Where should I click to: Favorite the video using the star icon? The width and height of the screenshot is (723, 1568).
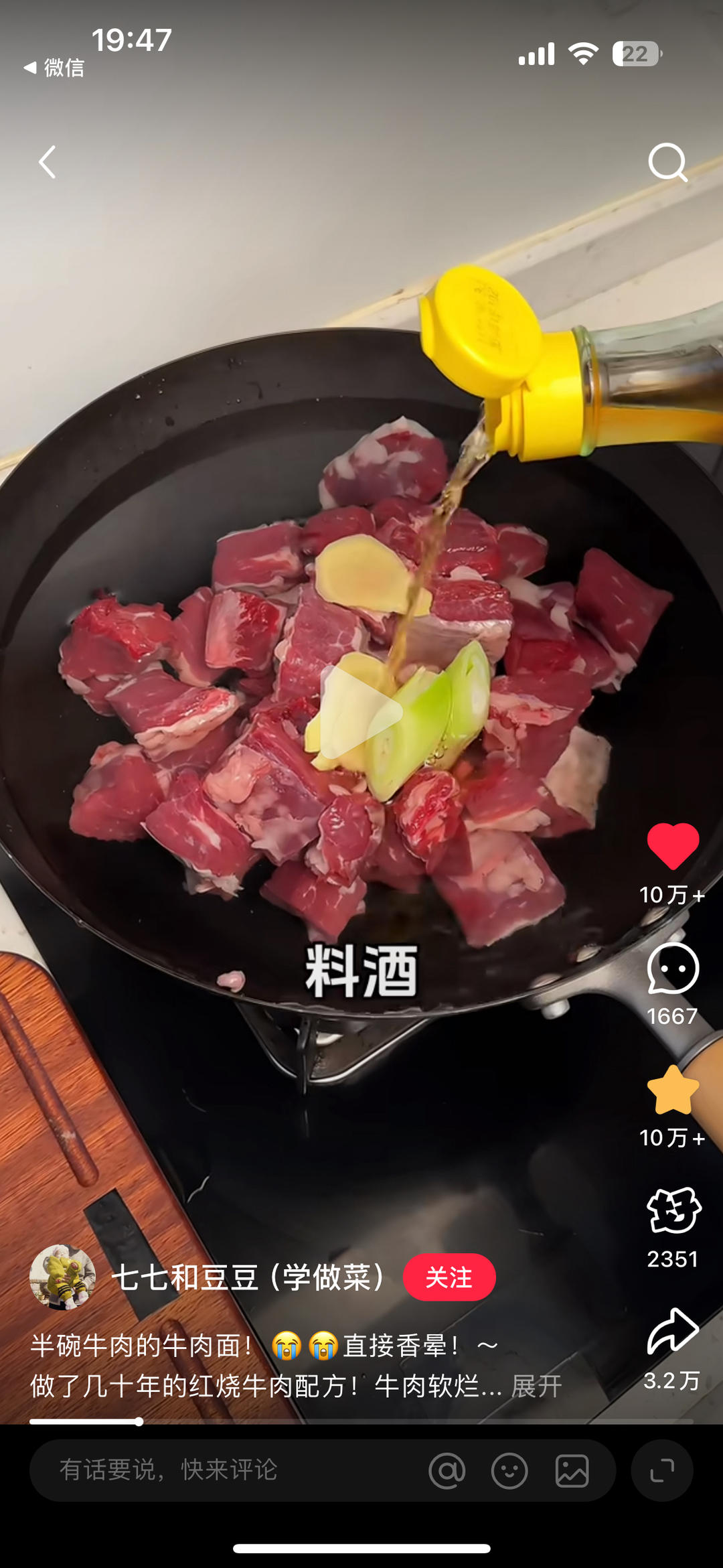(x=674, y=1087)
